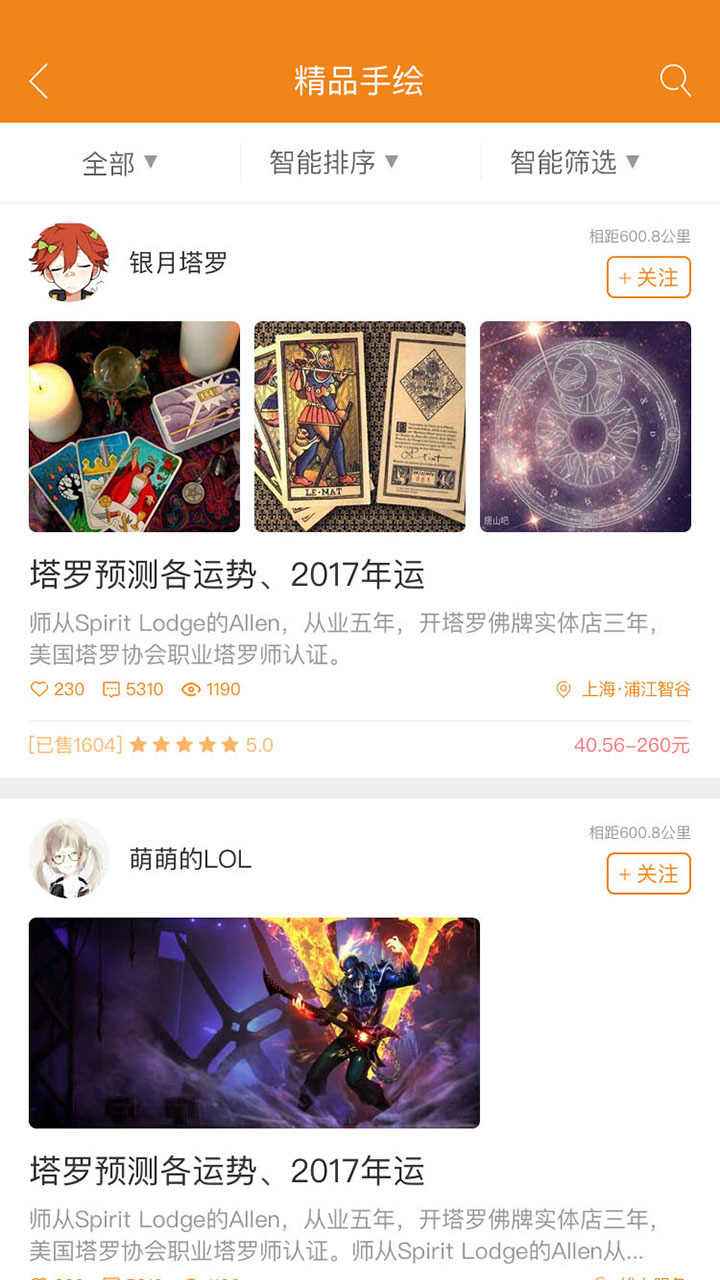Image resolution: width=720 pixels, height=1280 pixels.
Task: Follow 银月塔罗 with the 关注 button
Action: (648, 277)
